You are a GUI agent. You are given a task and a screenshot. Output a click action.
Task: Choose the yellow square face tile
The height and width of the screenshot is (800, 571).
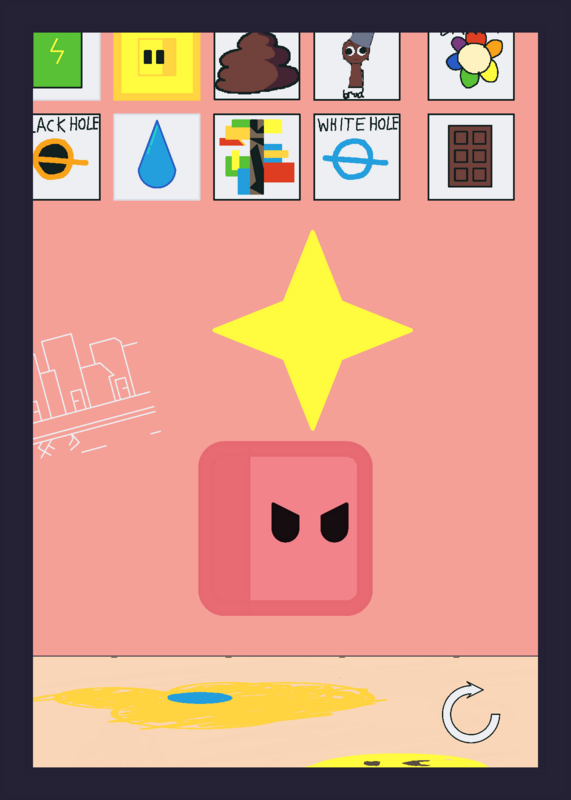(157, 66)
